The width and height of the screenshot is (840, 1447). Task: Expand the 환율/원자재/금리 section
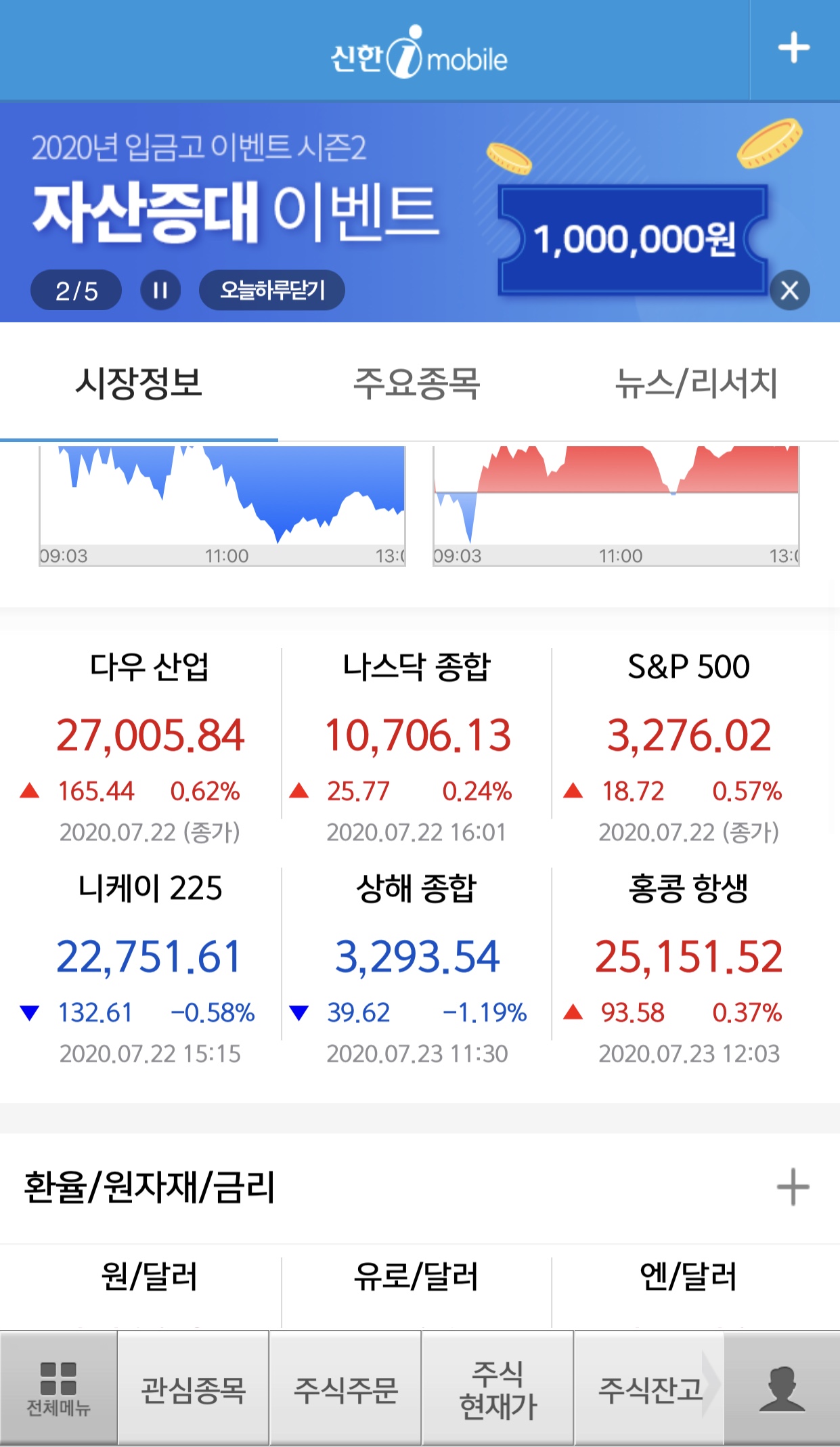click(x=793, y=1187)
